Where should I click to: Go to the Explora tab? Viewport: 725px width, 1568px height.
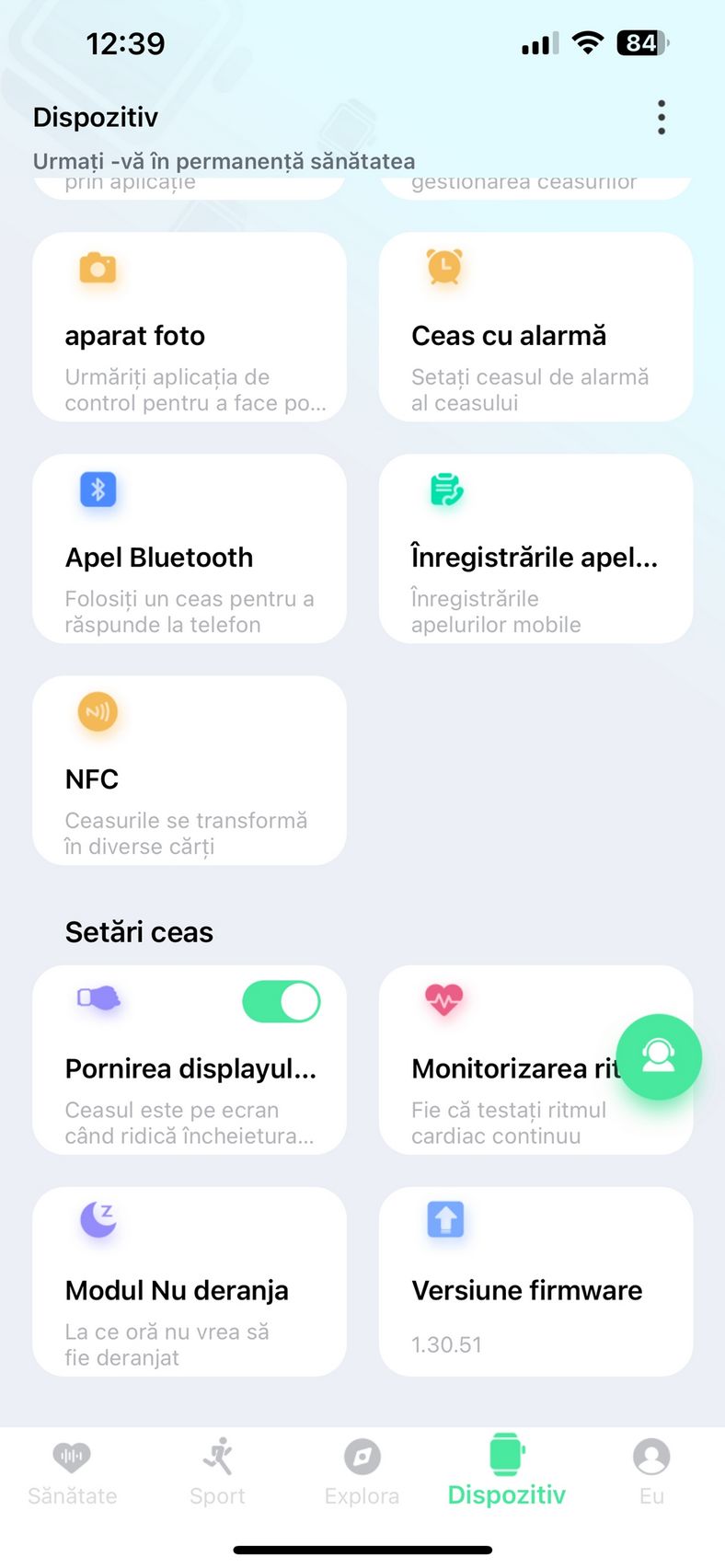(362, 1474)
